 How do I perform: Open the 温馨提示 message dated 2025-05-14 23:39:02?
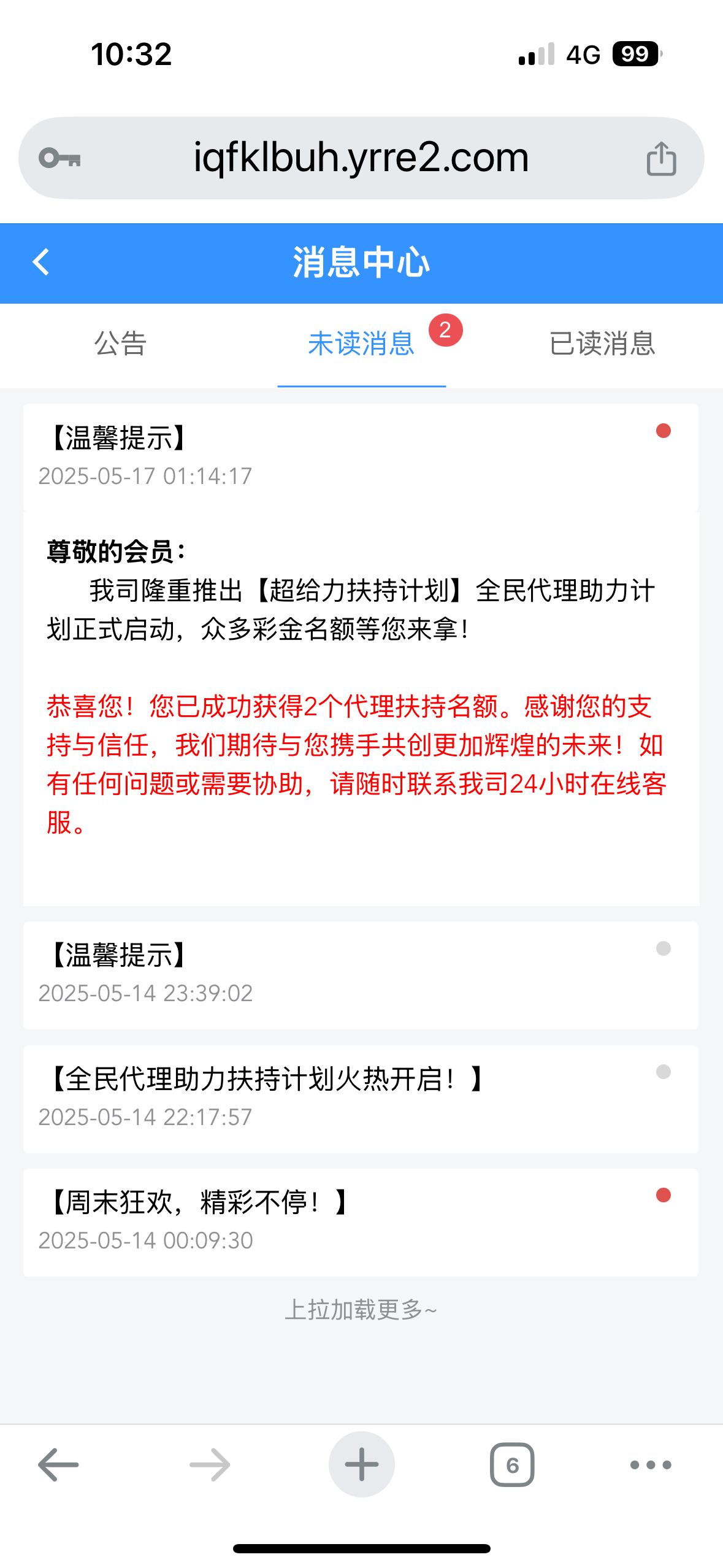(x=361, y=975)
